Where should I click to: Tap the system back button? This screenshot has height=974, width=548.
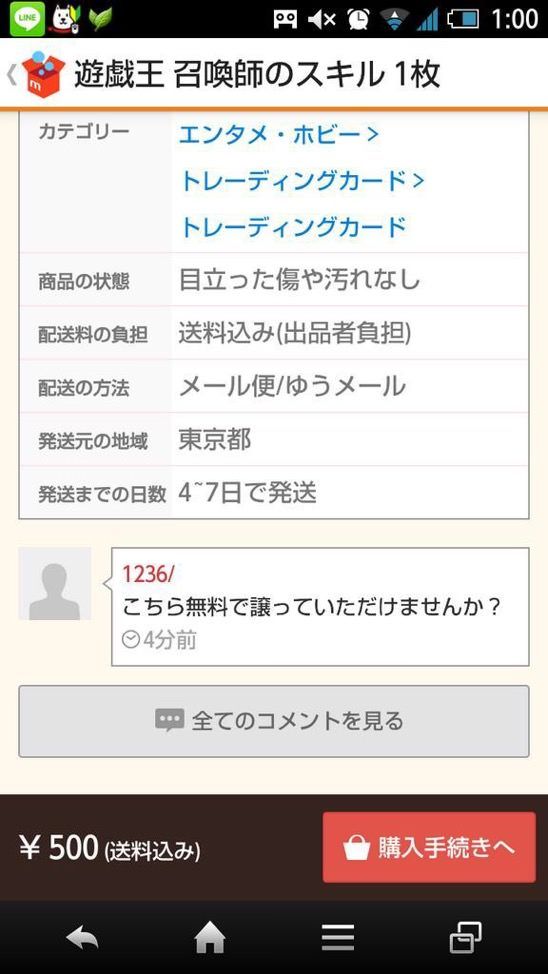[x=83, y=937]
